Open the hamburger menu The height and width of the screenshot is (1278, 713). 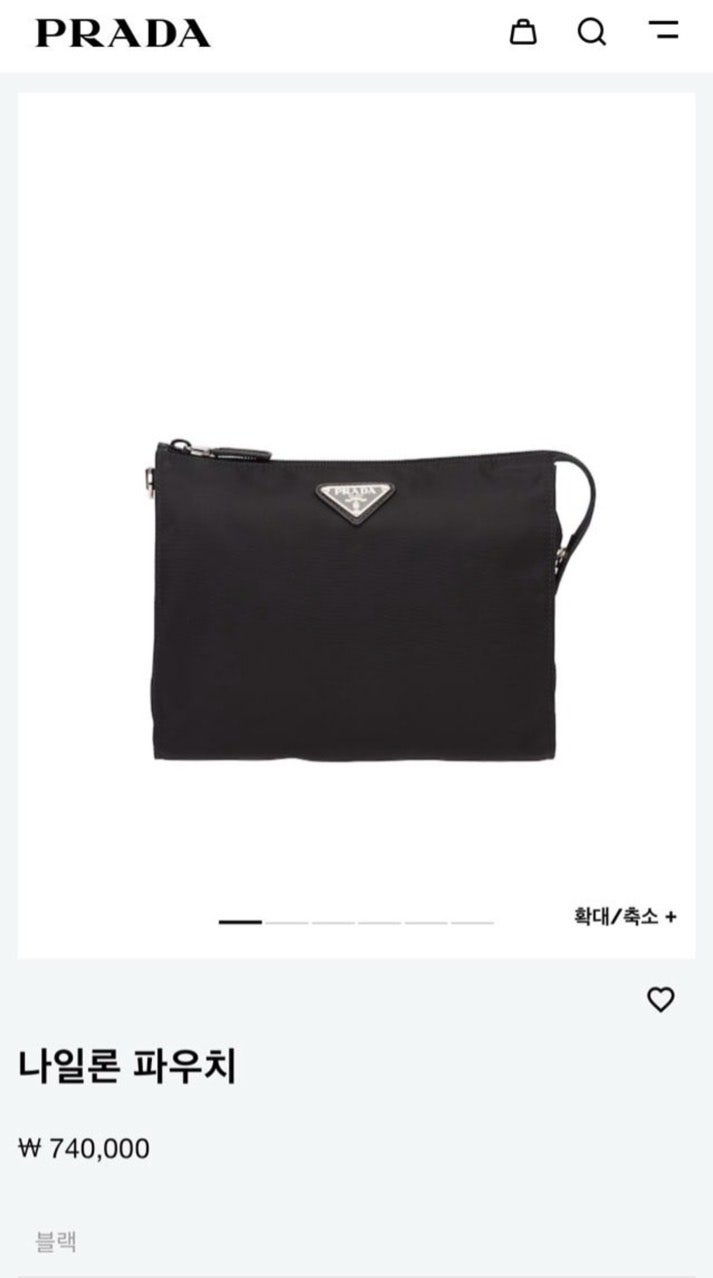tap(662, 30)
